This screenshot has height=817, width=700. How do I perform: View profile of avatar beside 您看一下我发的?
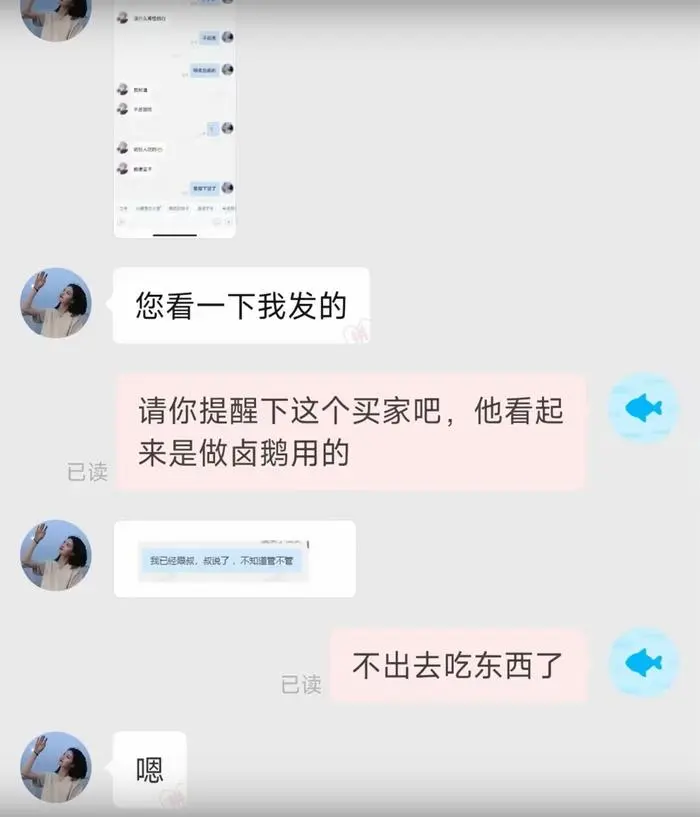click(x=56, y=303)
